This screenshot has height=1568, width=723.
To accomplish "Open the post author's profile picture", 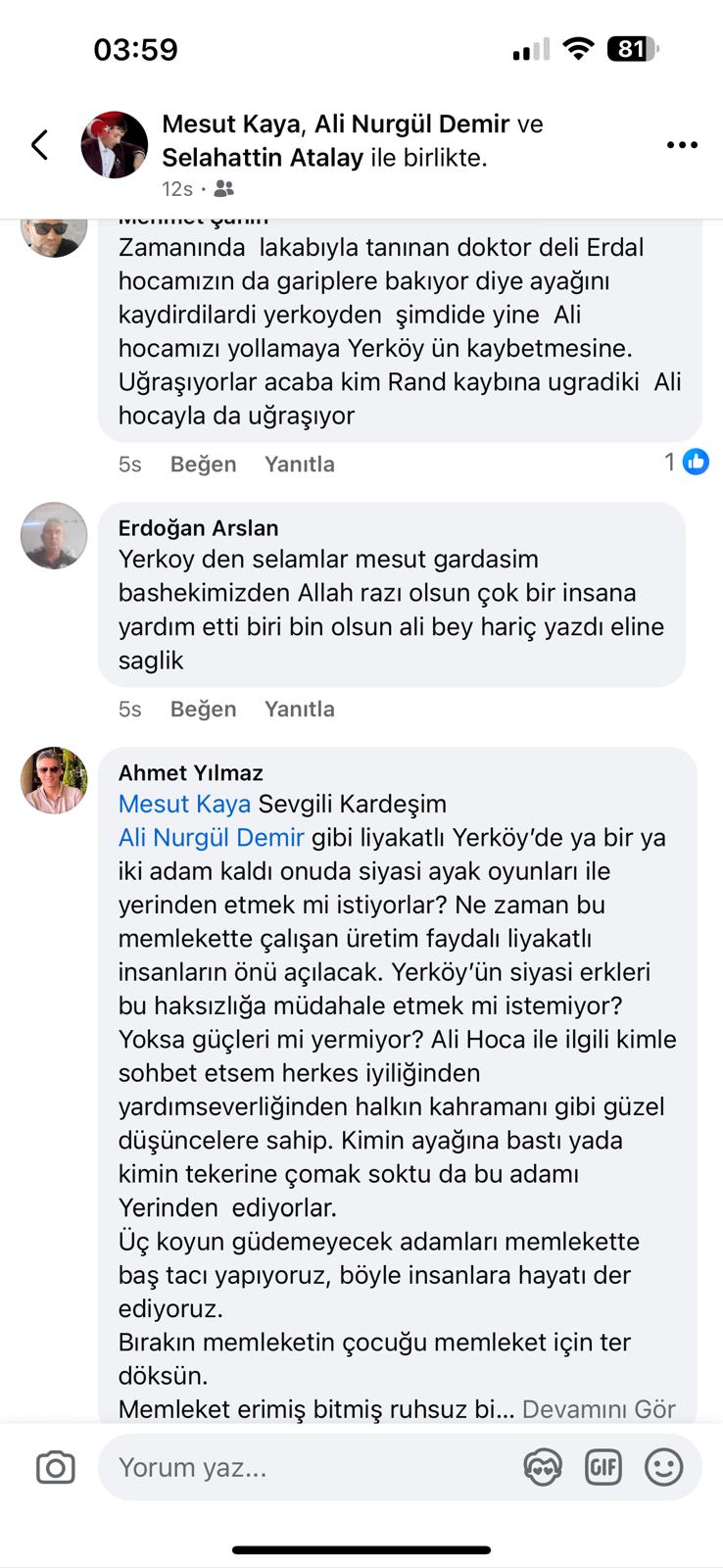I will 114,145.
